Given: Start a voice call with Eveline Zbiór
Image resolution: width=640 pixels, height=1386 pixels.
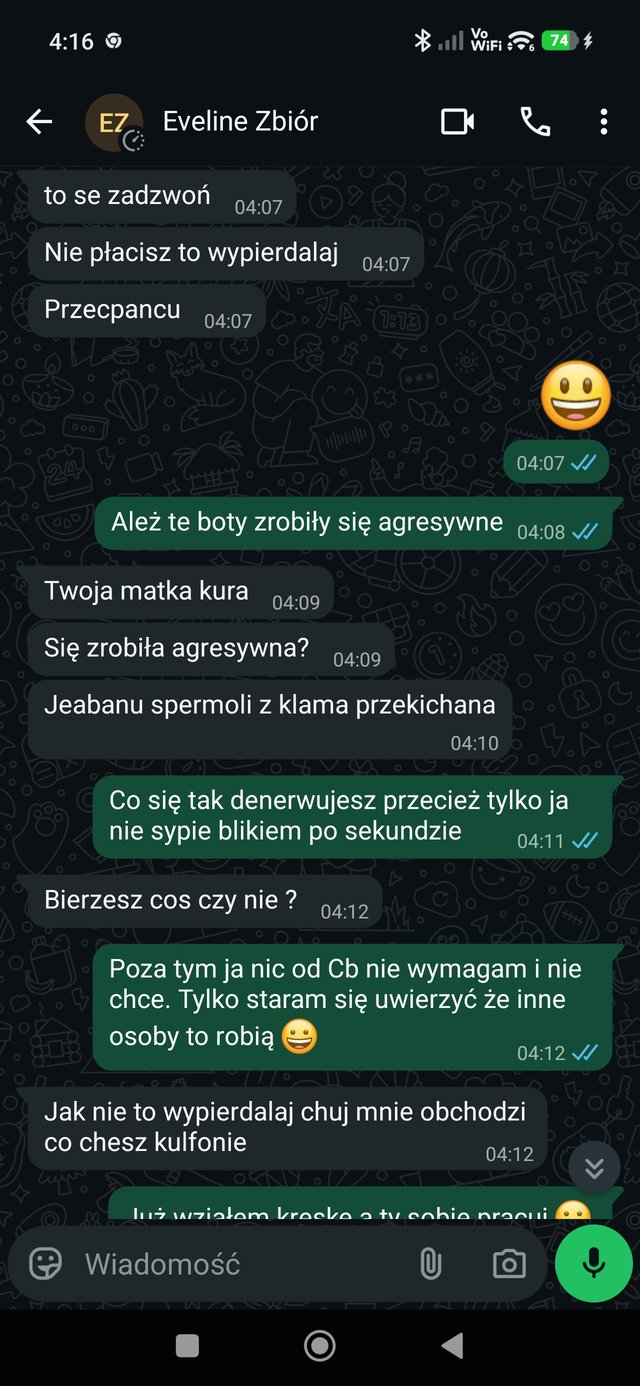Looking at the screenshot, I should coord(534,122).
